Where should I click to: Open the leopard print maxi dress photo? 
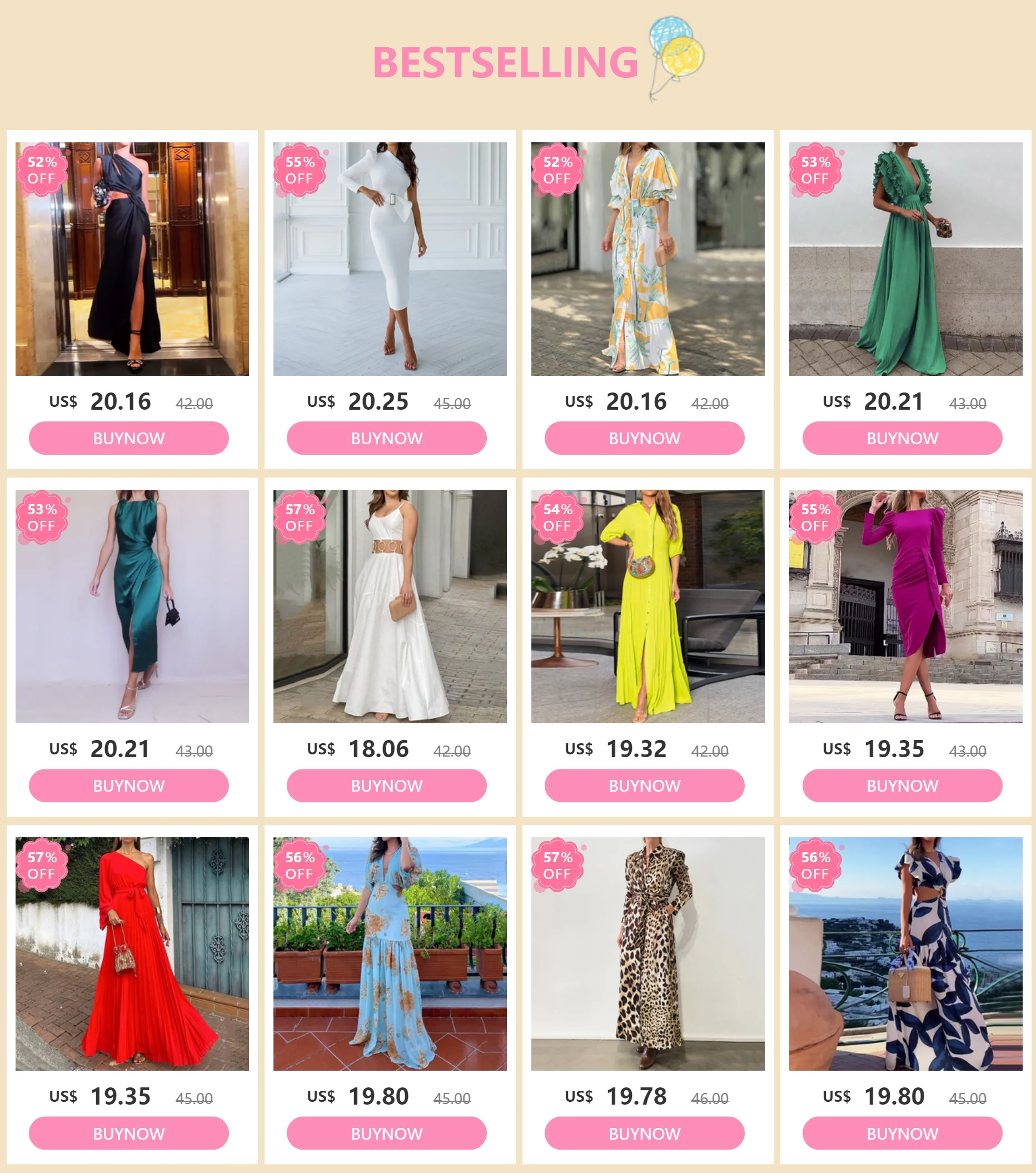tap(647, 954)
